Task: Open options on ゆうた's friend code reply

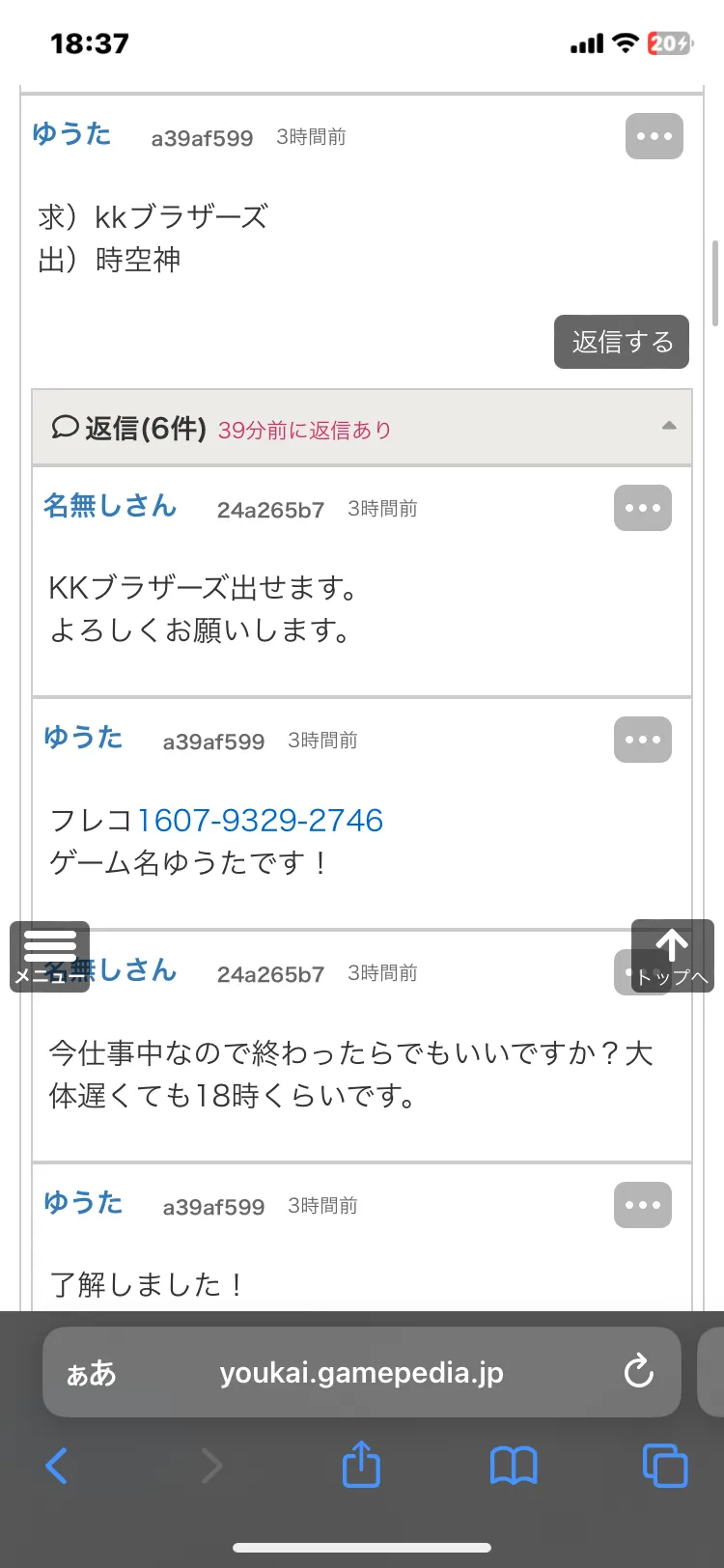Action: pyautogui.click(x=643, y=740)
